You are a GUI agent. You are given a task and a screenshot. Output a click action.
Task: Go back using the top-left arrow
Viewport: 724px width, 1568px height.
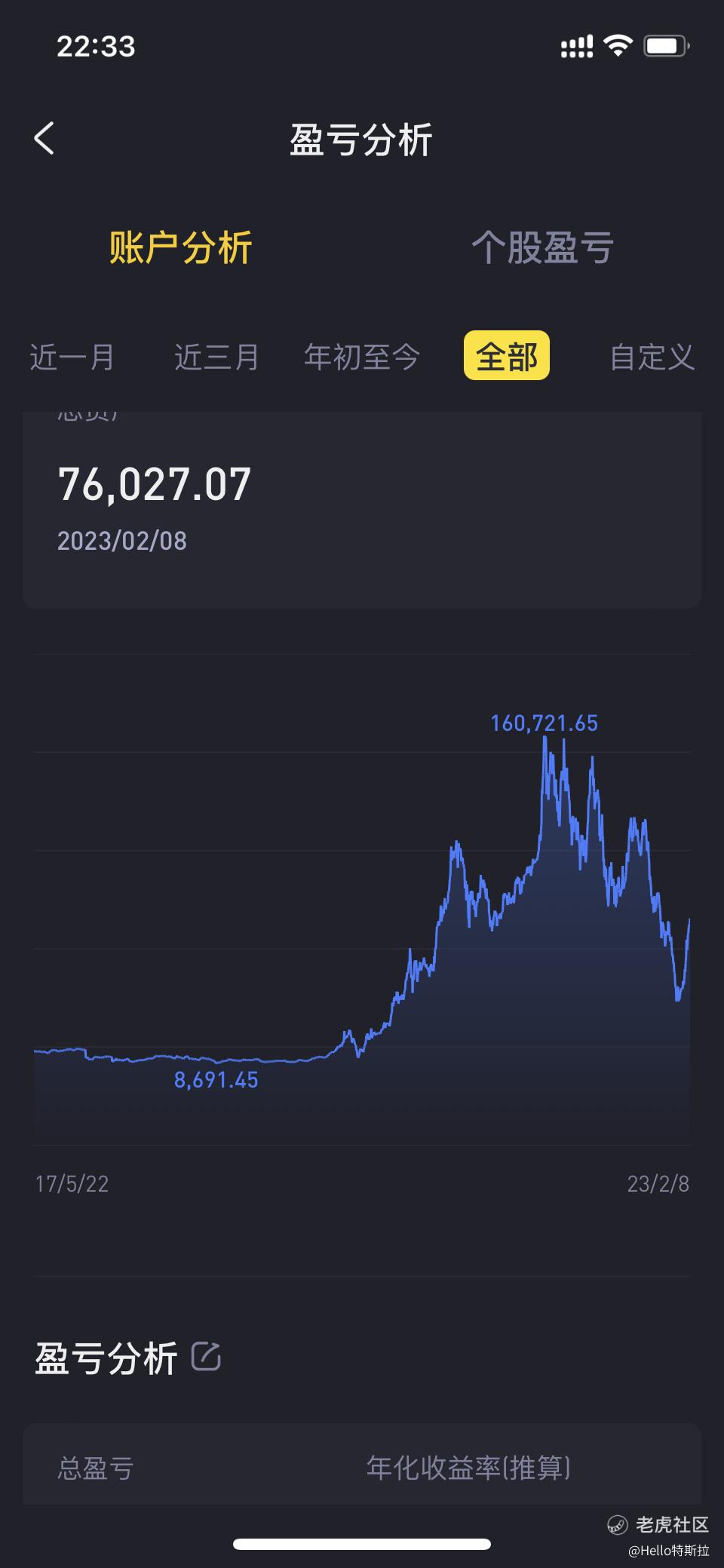[x=44, y=139]
